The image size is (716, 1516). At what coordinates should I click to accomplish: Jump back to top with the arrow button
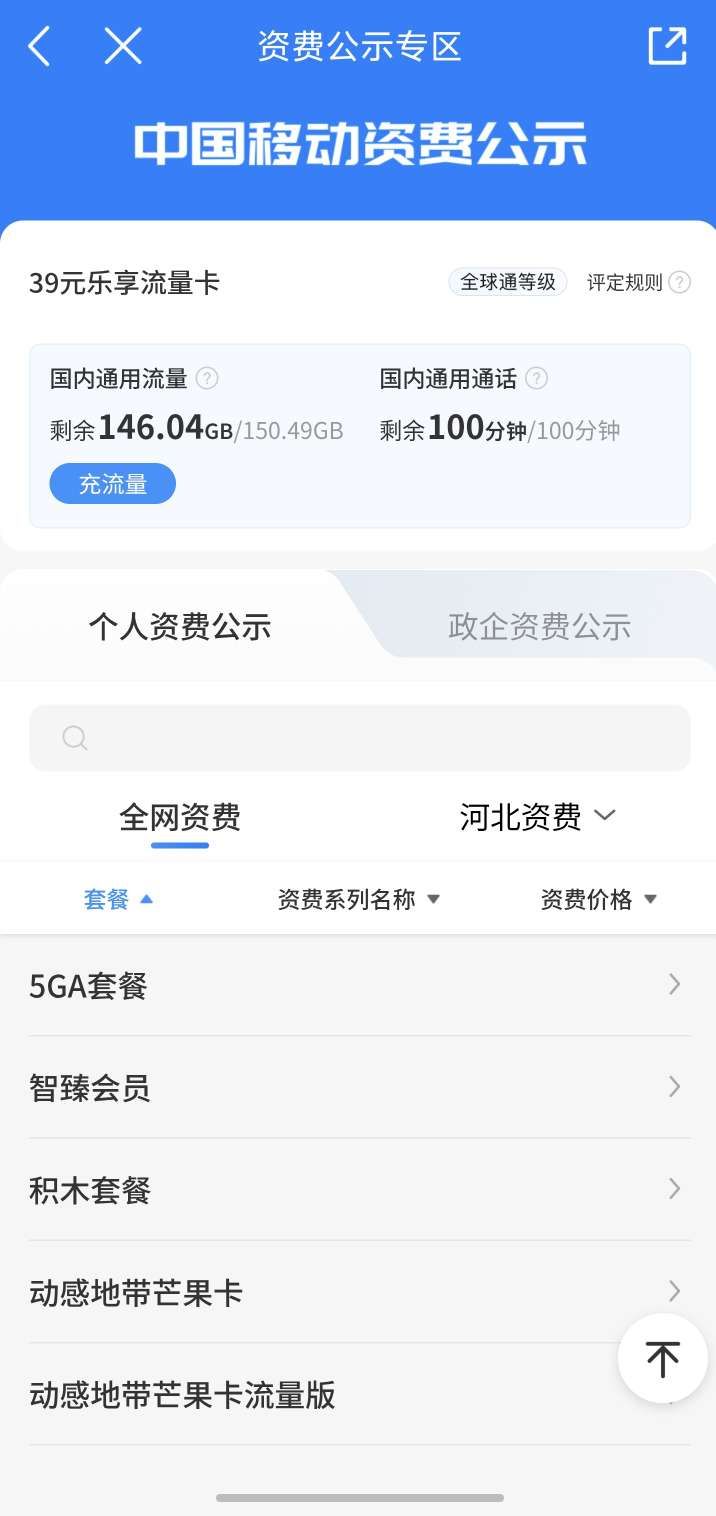662,1358
